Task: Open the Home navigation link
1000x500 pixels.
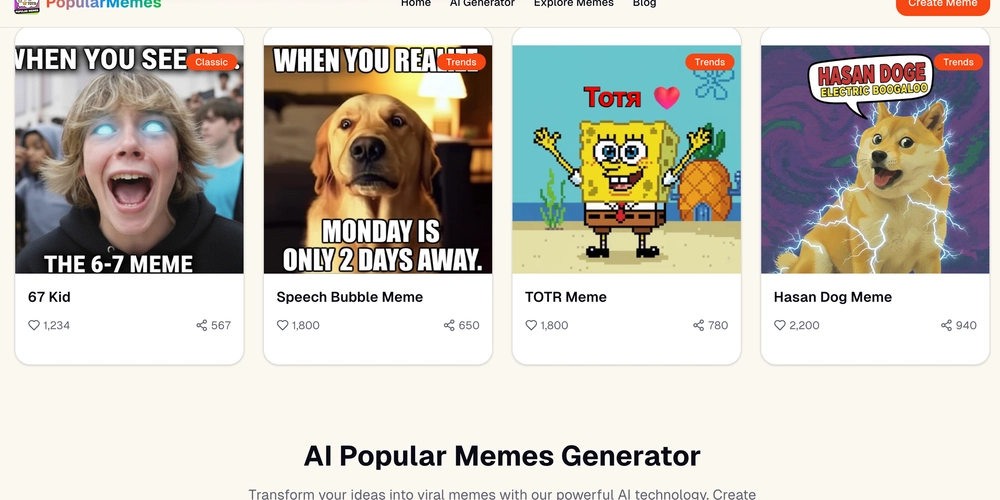Action: (x=415, y=4)
